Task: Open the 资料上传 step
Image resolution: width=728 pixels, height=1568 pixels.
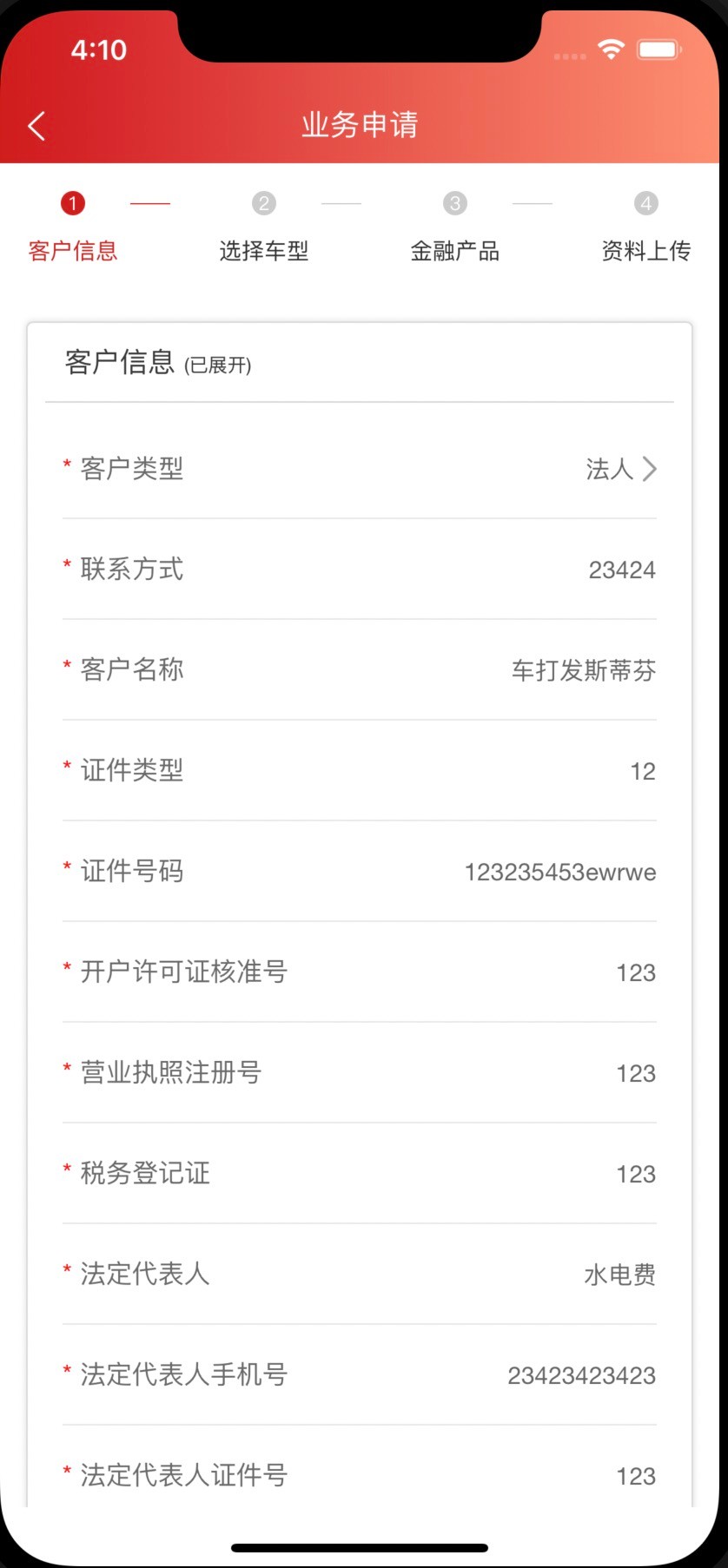Action: click(x=646, y=251)
